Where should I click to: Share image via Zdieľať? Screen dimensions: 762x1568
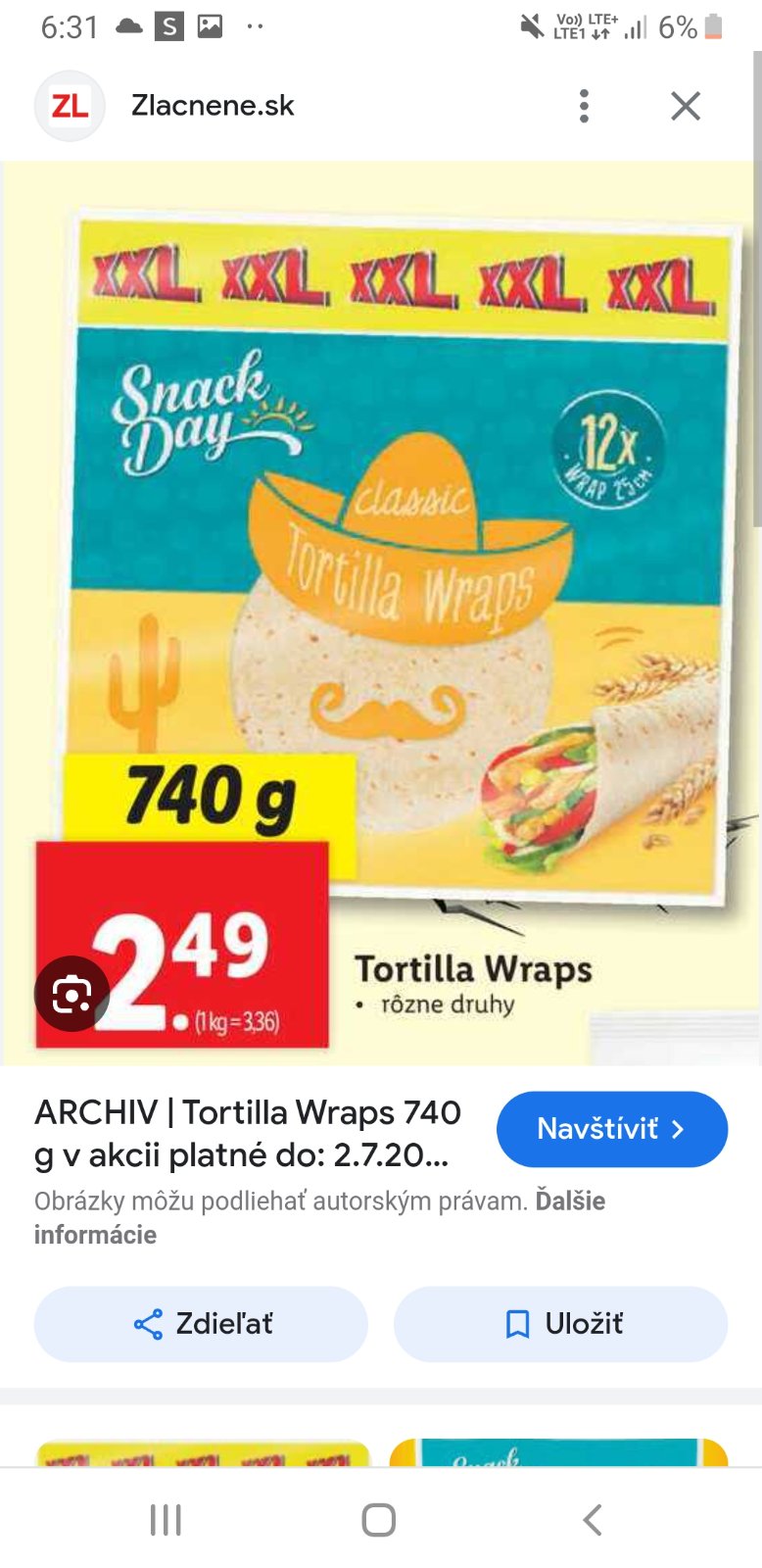pyautogui.click(x=201, y=1324)
